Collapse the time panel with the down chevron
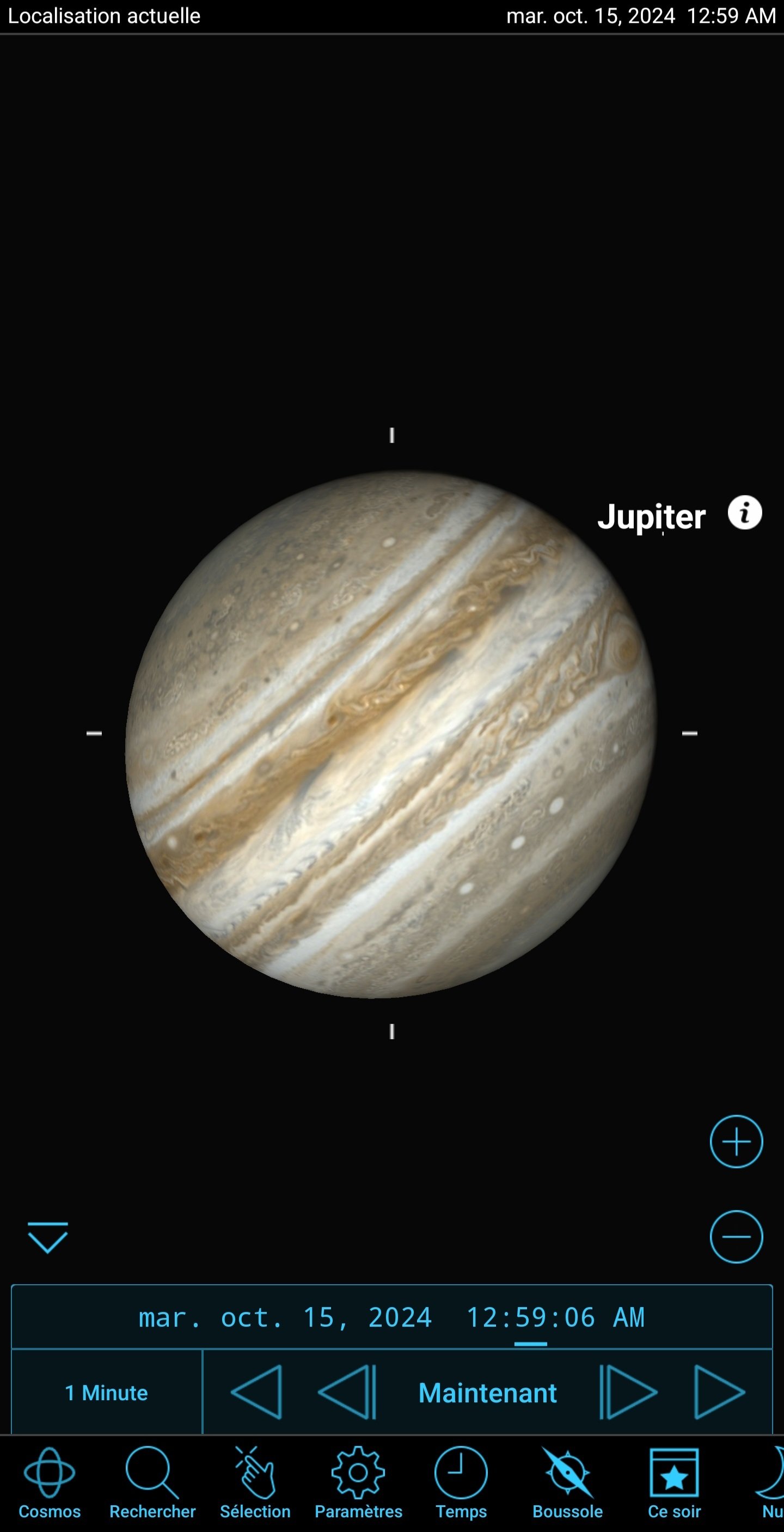The image size is (784, 1532). tap(47, 1237)
